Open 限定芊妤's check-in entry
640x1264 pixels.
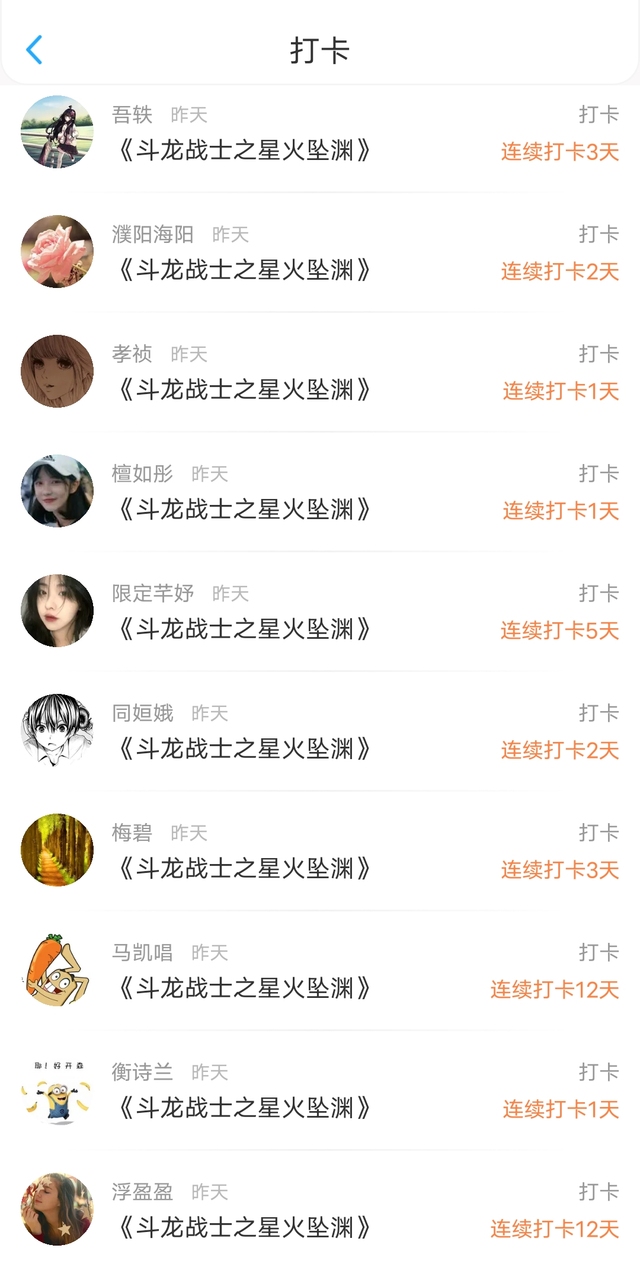(x=320, y=611)
